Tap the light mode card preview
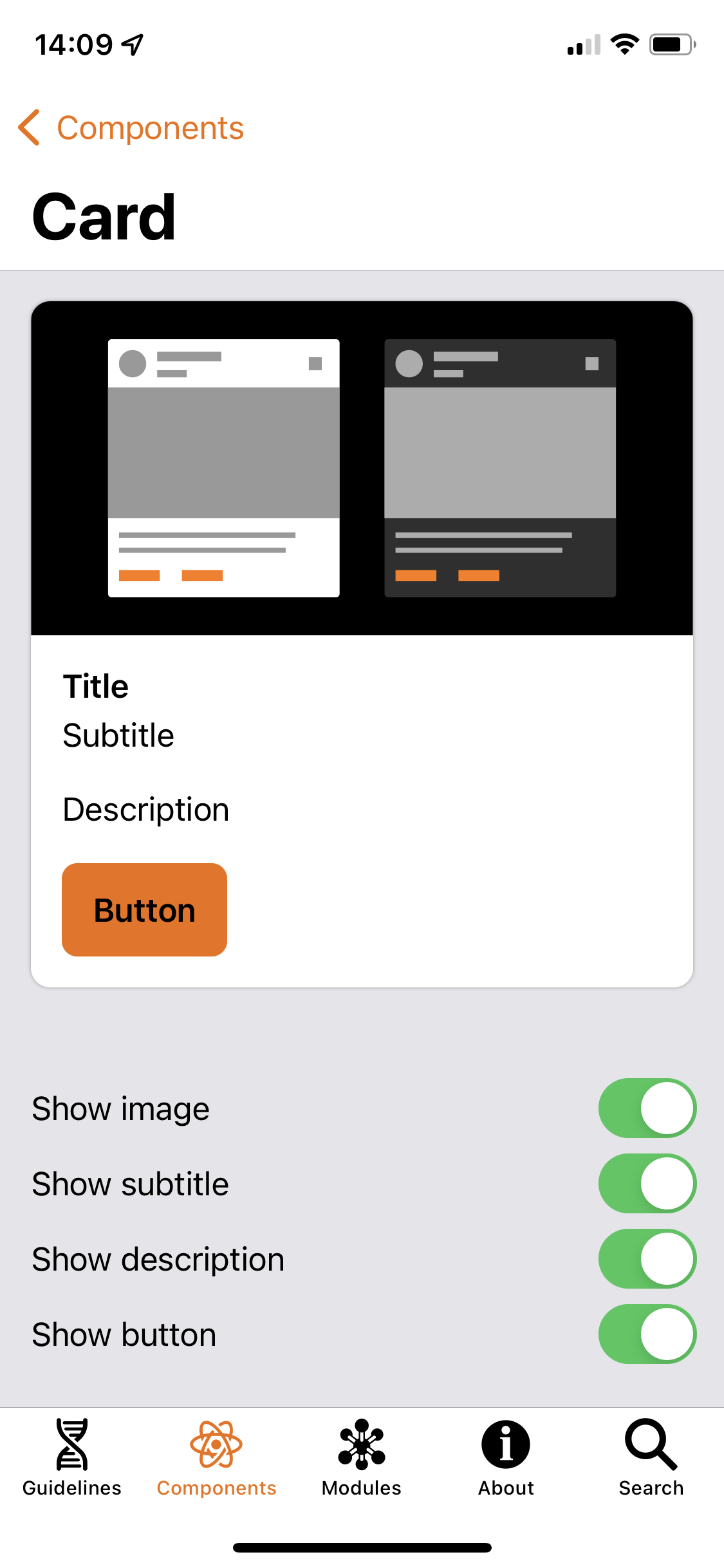The width and height of the screenshot is (724, 1568). [223, 468]
